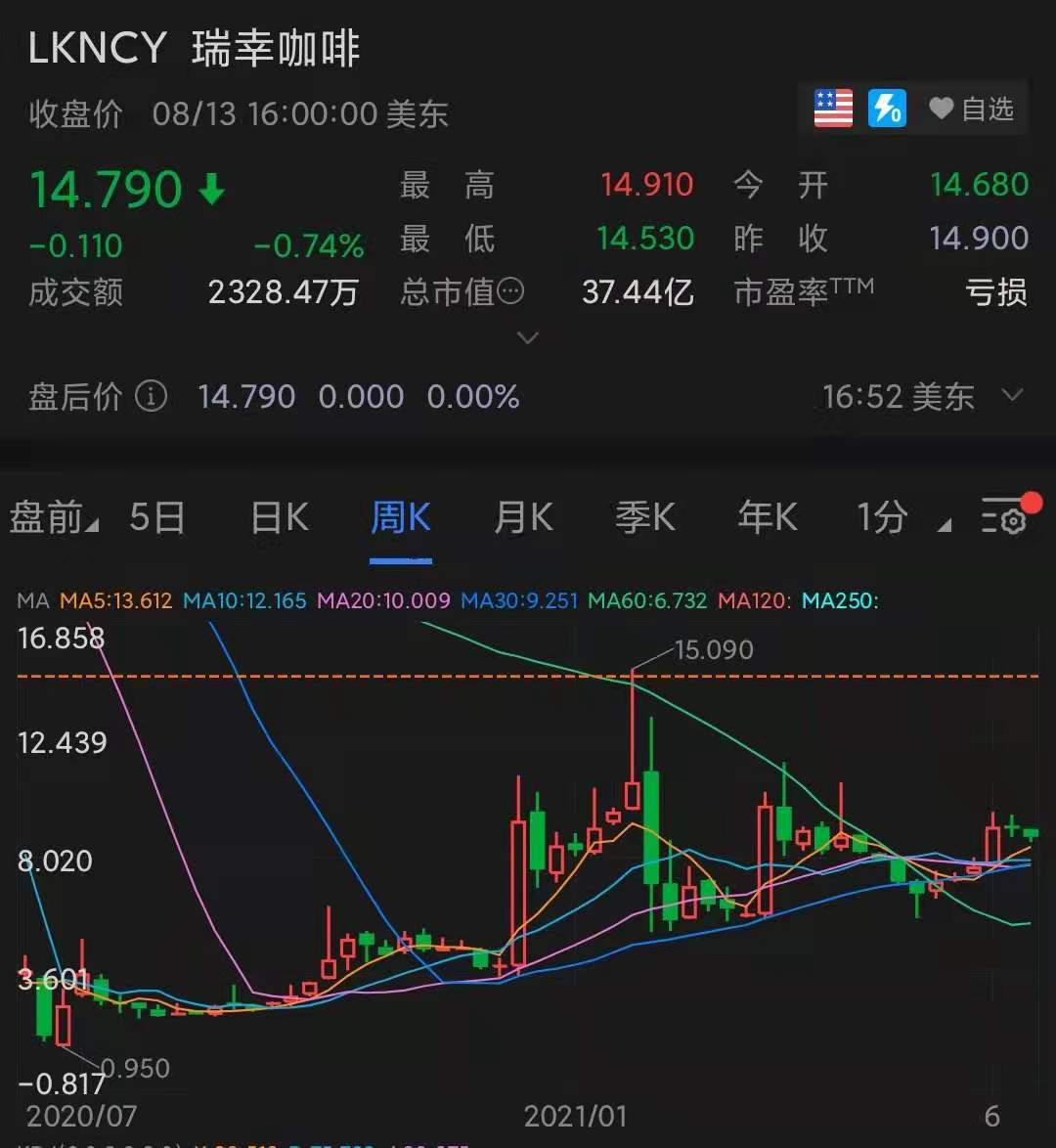Switch to 年K yearly chart
The height and width of the screenshot is (1148, 1056).
[768, 517]
